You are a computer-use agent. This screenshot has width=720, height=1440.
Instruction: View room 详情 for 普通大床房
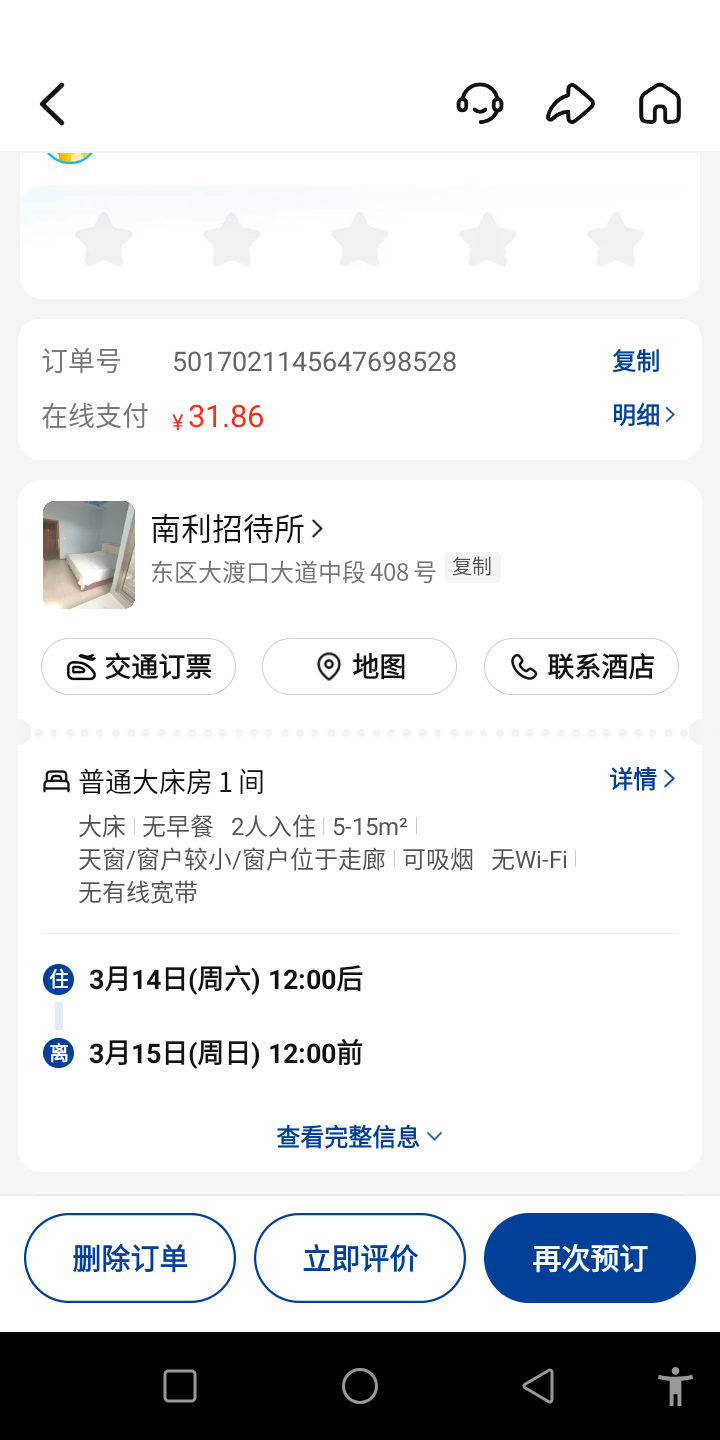643,779
